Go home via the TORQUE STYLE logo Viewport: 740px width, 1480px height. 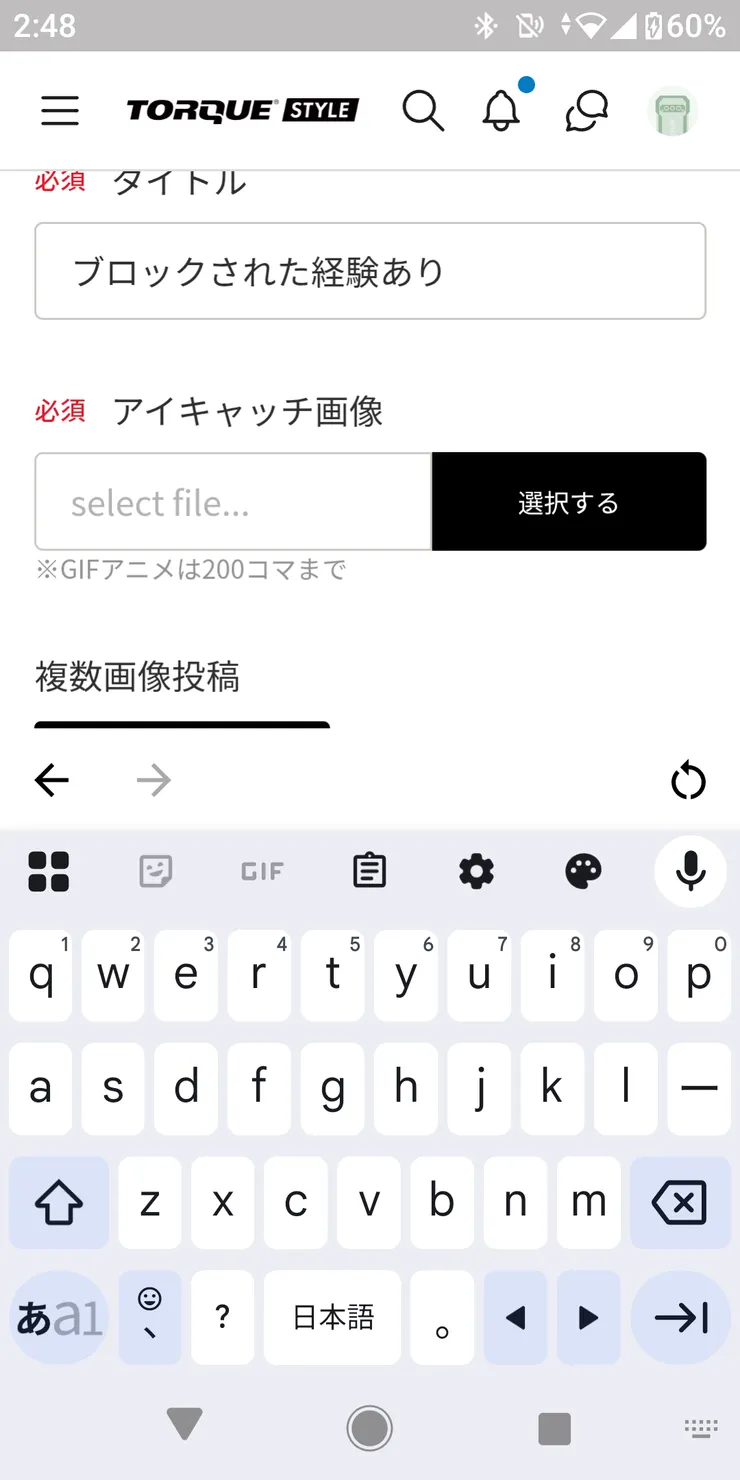[242, 110]
